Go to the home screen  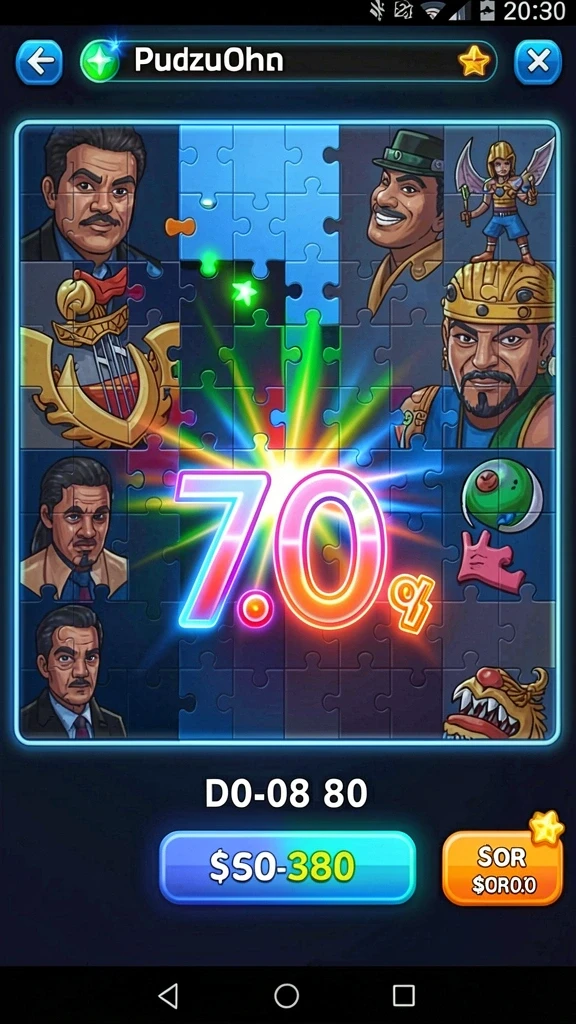point(287,996)
